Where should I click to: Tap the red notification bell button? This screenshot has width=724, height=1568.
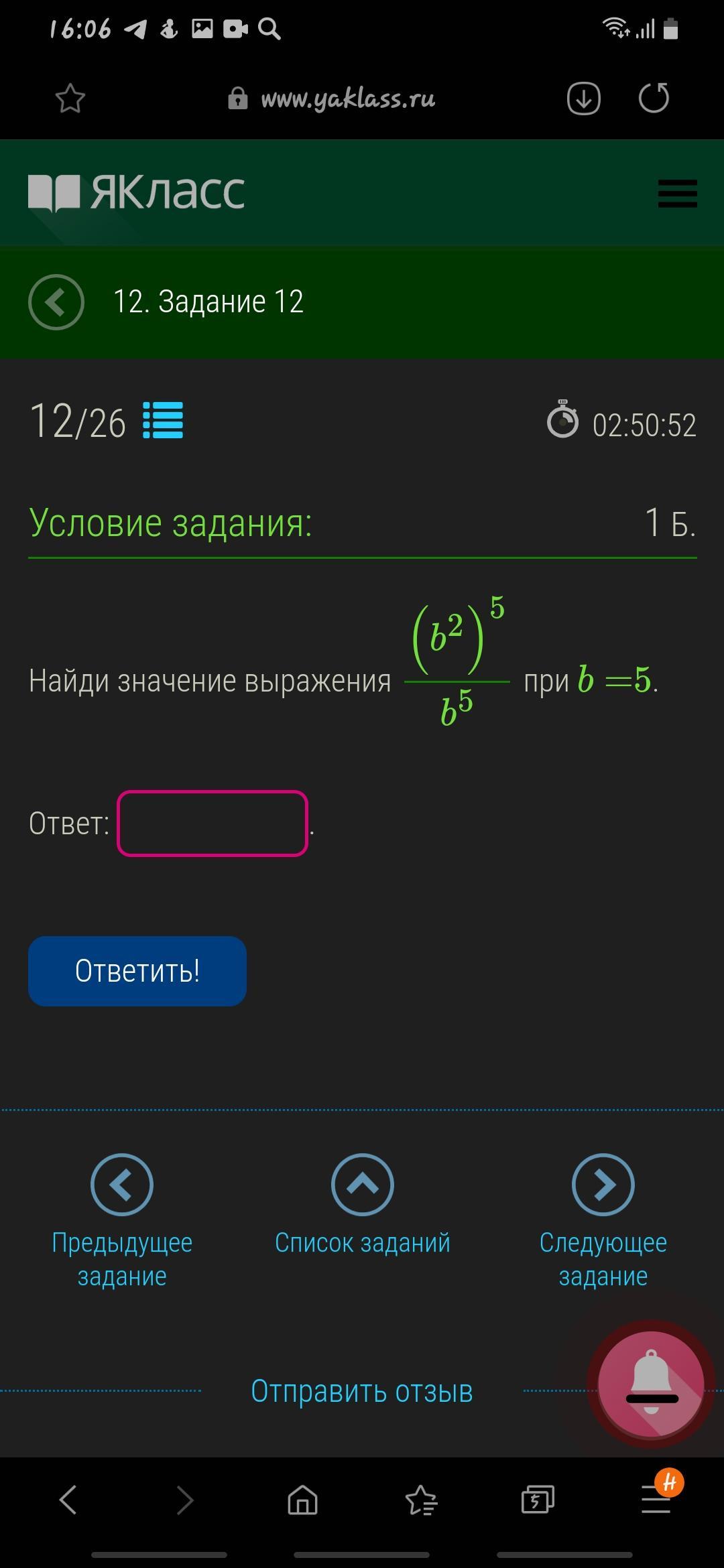(651, 1384)
